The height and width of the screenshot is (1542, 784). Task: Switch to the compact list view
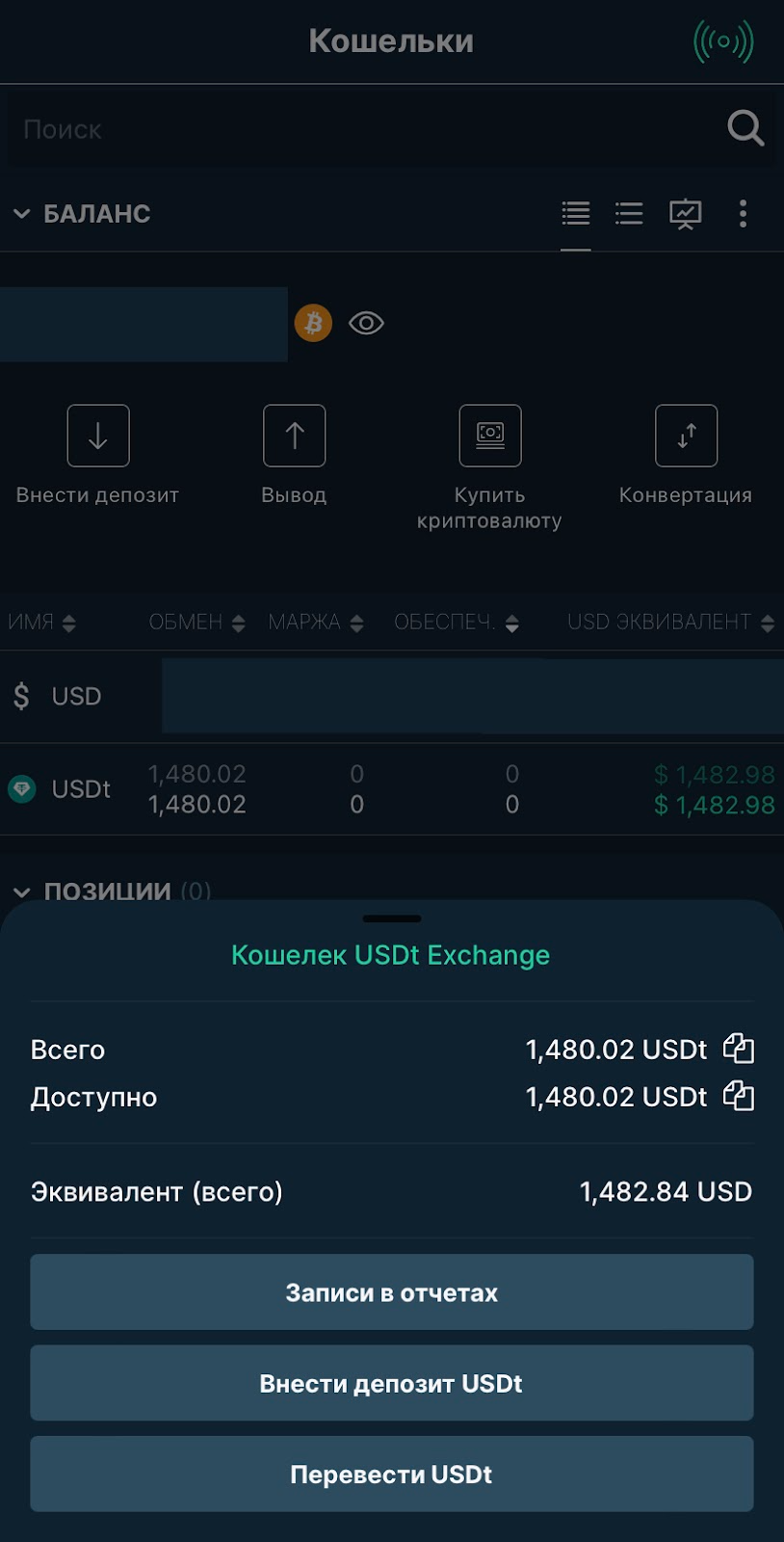[629, 213]
